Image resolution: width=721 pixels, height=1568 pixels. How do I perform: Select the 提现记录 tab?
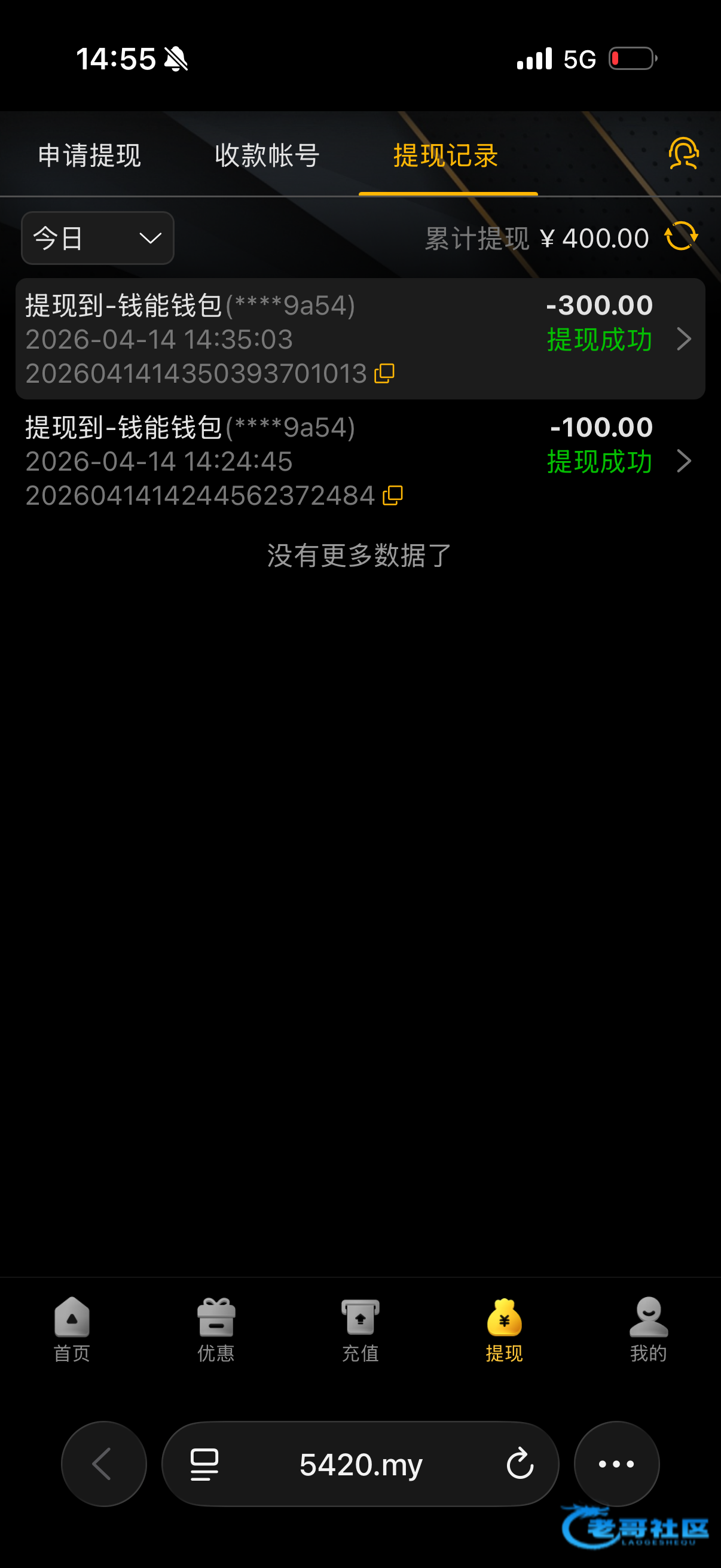click(x=446, y=155)
